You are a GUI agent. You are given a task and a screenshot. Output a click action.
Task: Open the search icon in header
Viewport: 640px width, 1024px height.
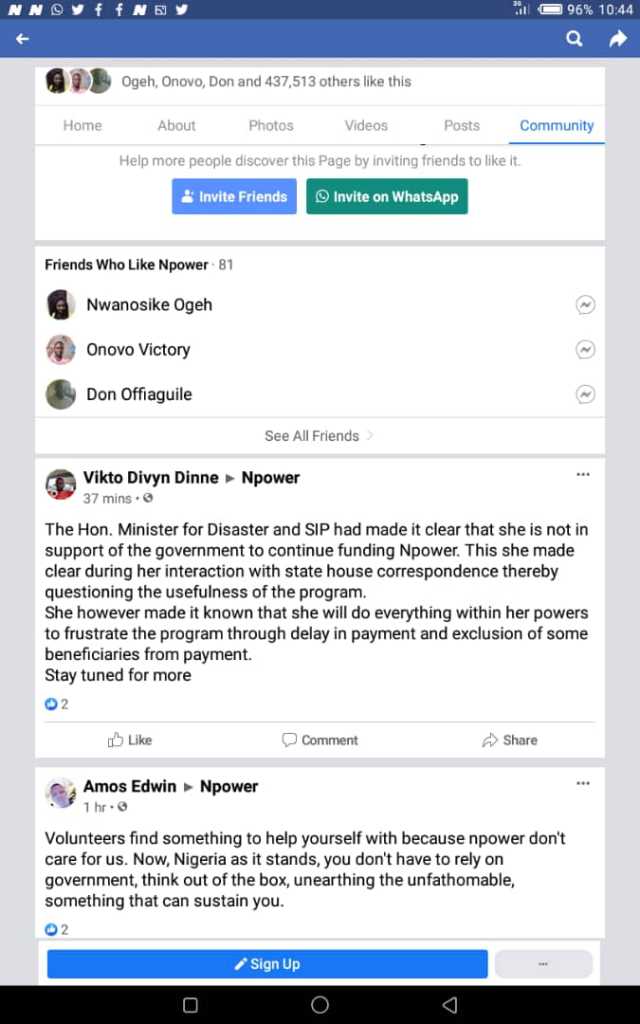(574, 39)
